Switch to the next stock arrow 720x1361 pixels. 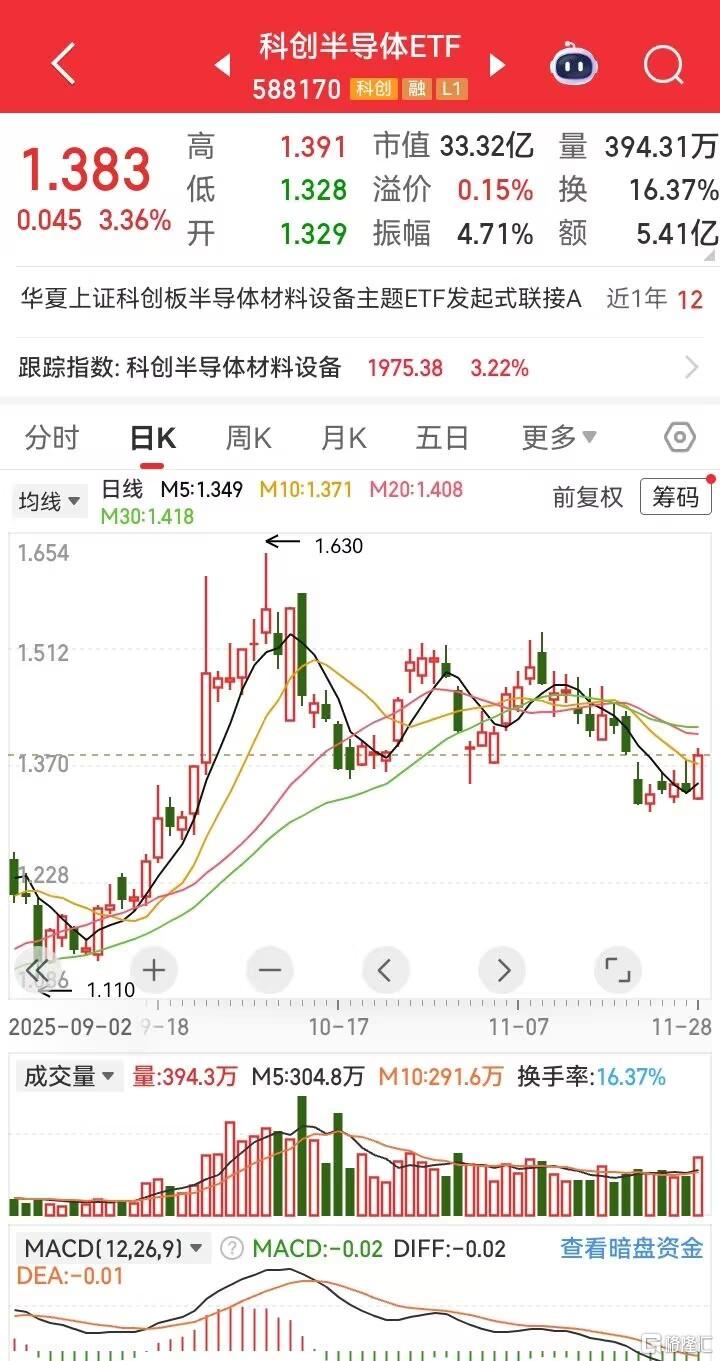497,66
